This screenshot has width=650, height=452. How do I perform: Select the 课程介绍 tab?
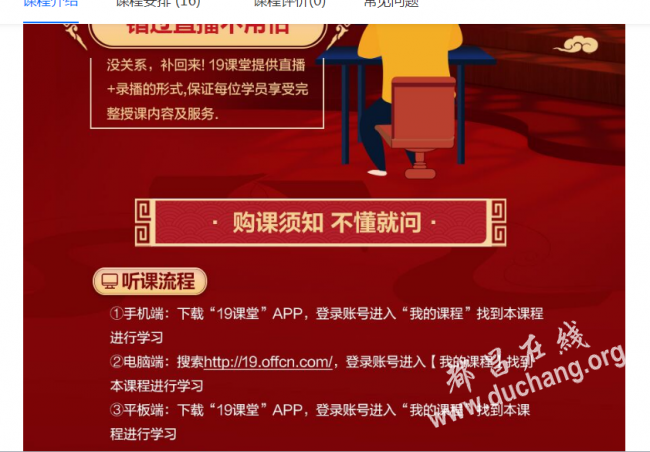tap(50, 3)
